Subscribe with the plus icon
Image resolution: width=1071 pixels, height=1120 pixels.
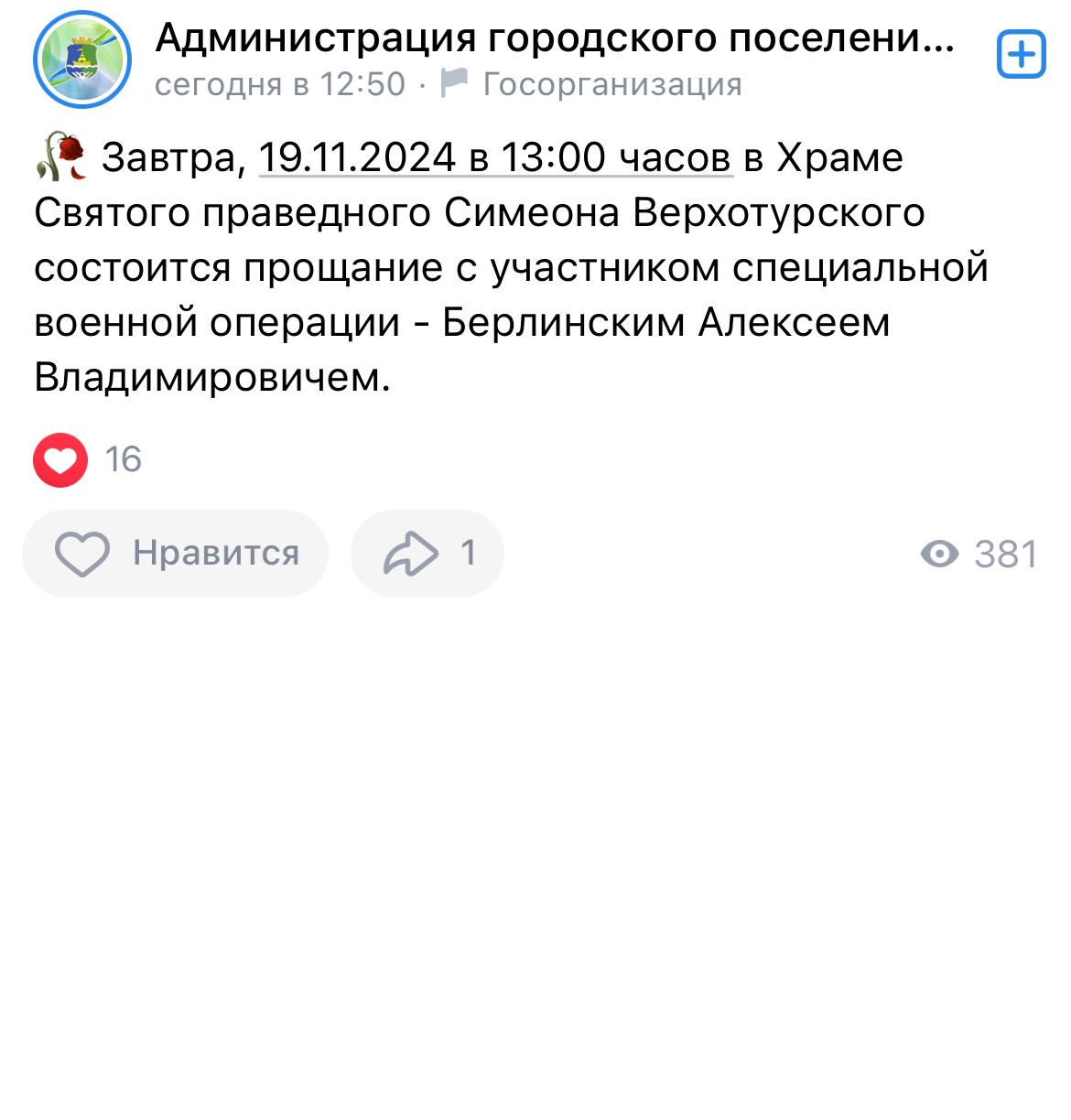click(1020, 55)
